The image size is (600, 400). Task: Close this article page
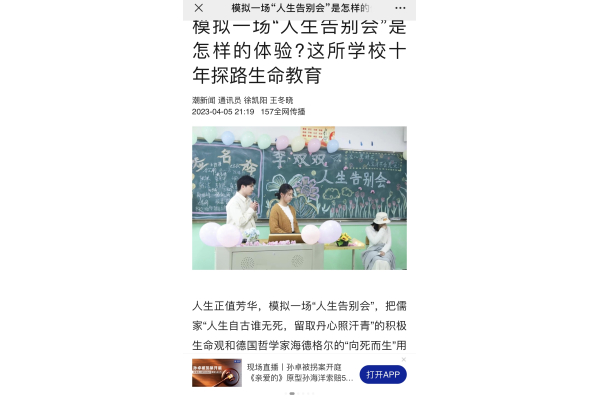pos(199,8)
